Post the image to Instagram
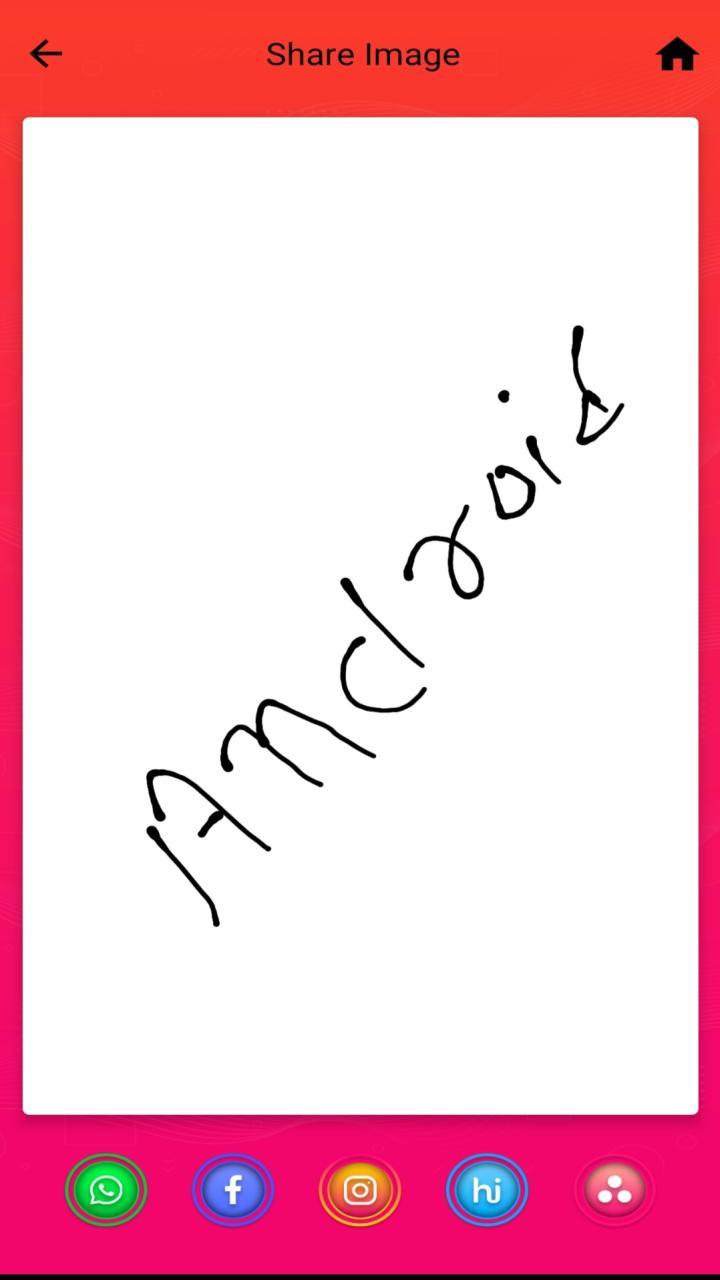Image resolution: width=720 pixels, height=1280 pixels. 360,1190
